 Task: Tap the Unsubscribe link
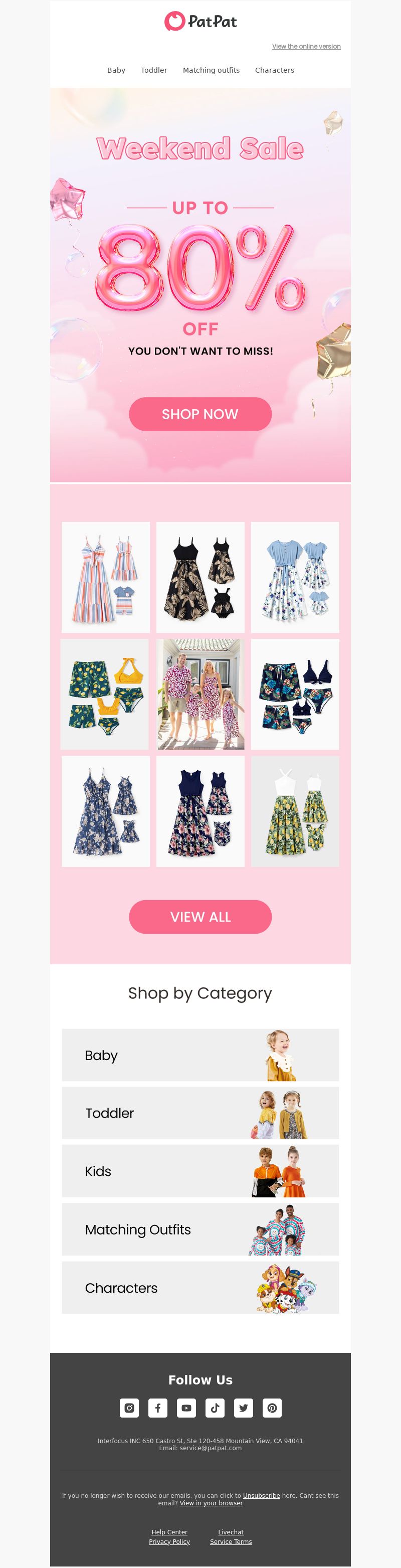[261, 1496]
